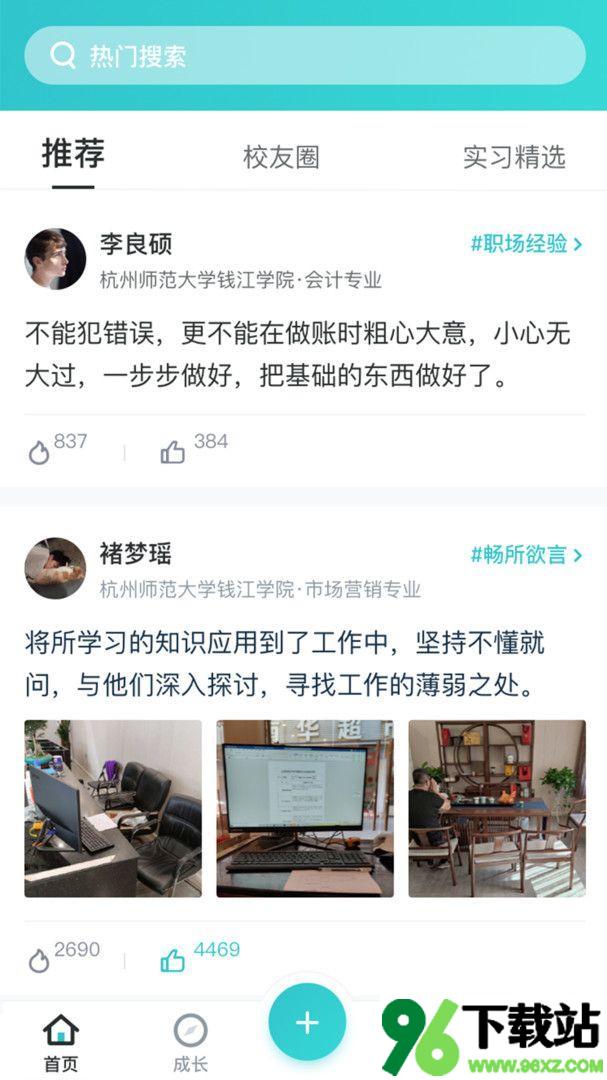The width and height of the screenshot is (607, 1080).
Task: Like 褚梦瑶's post
Action: click(x=174, y=960)
